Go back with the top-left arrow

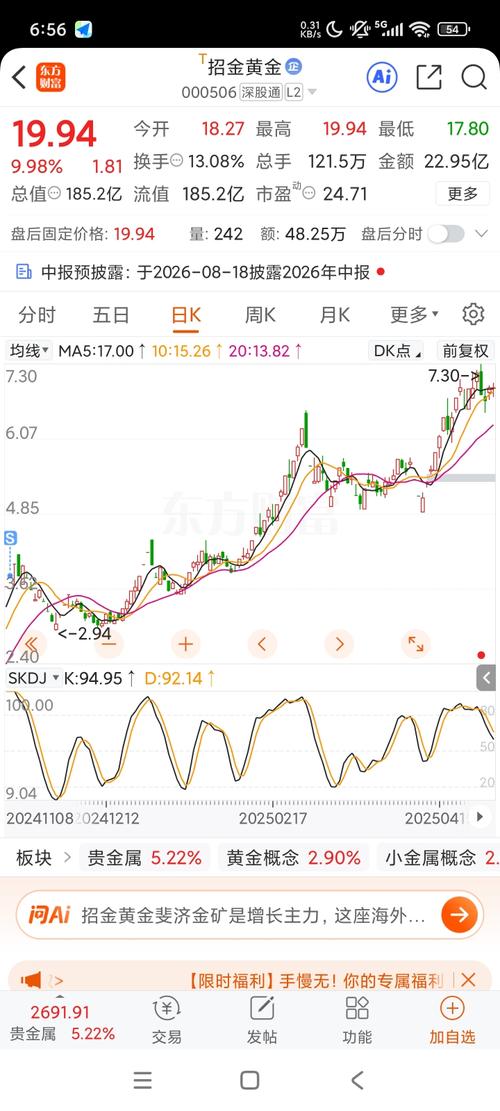click(19, 77)
